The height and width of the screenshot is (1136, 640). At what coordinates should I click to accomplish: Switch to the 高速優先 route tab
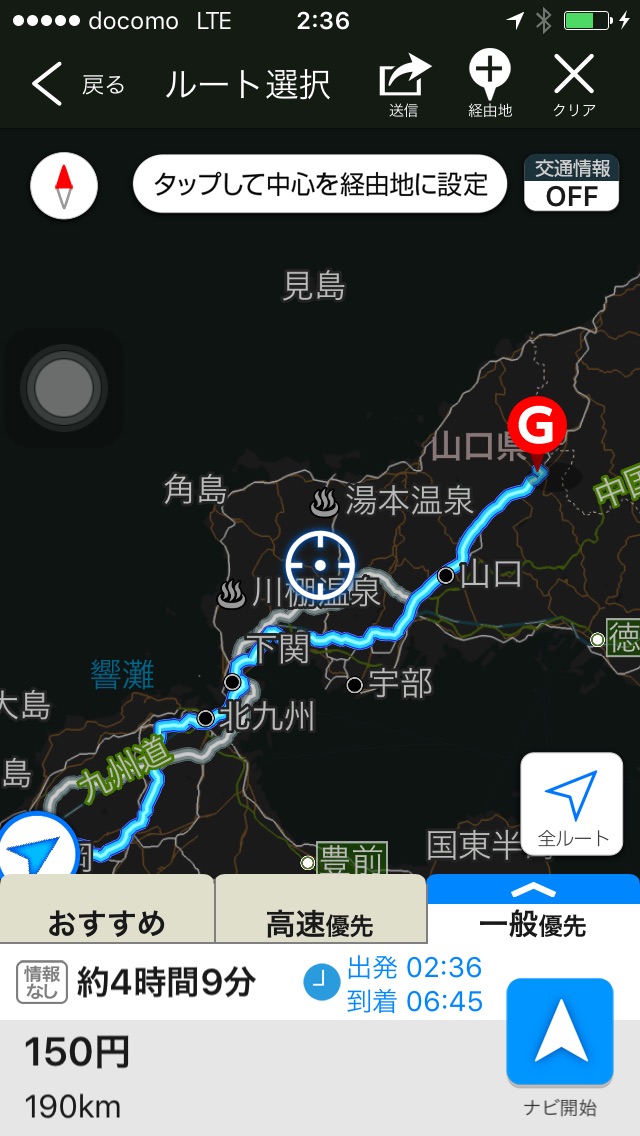[x=320, y=922]
